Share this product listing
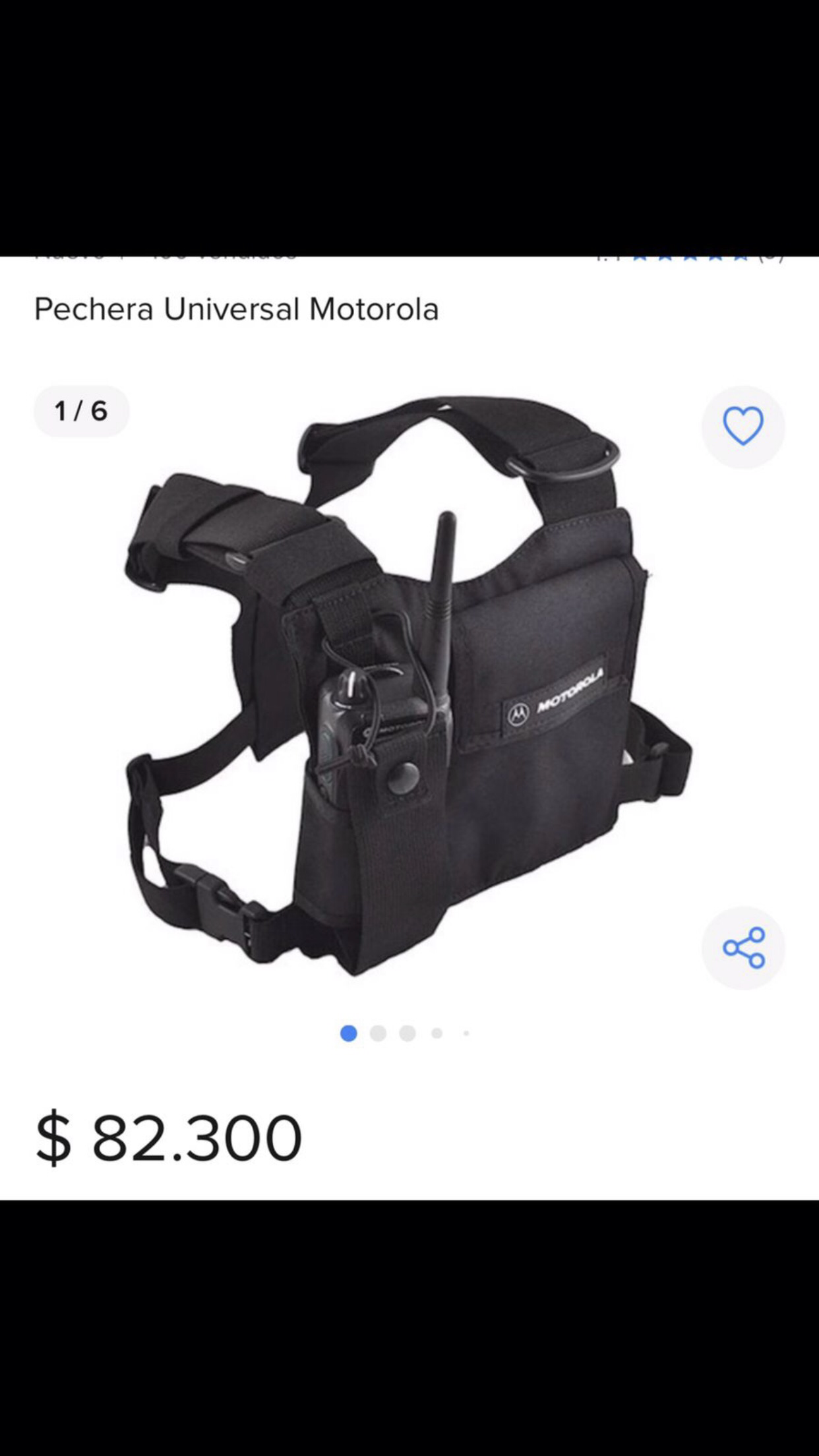The height and width of the screenshot is (1456, 819). pos(743,948)
